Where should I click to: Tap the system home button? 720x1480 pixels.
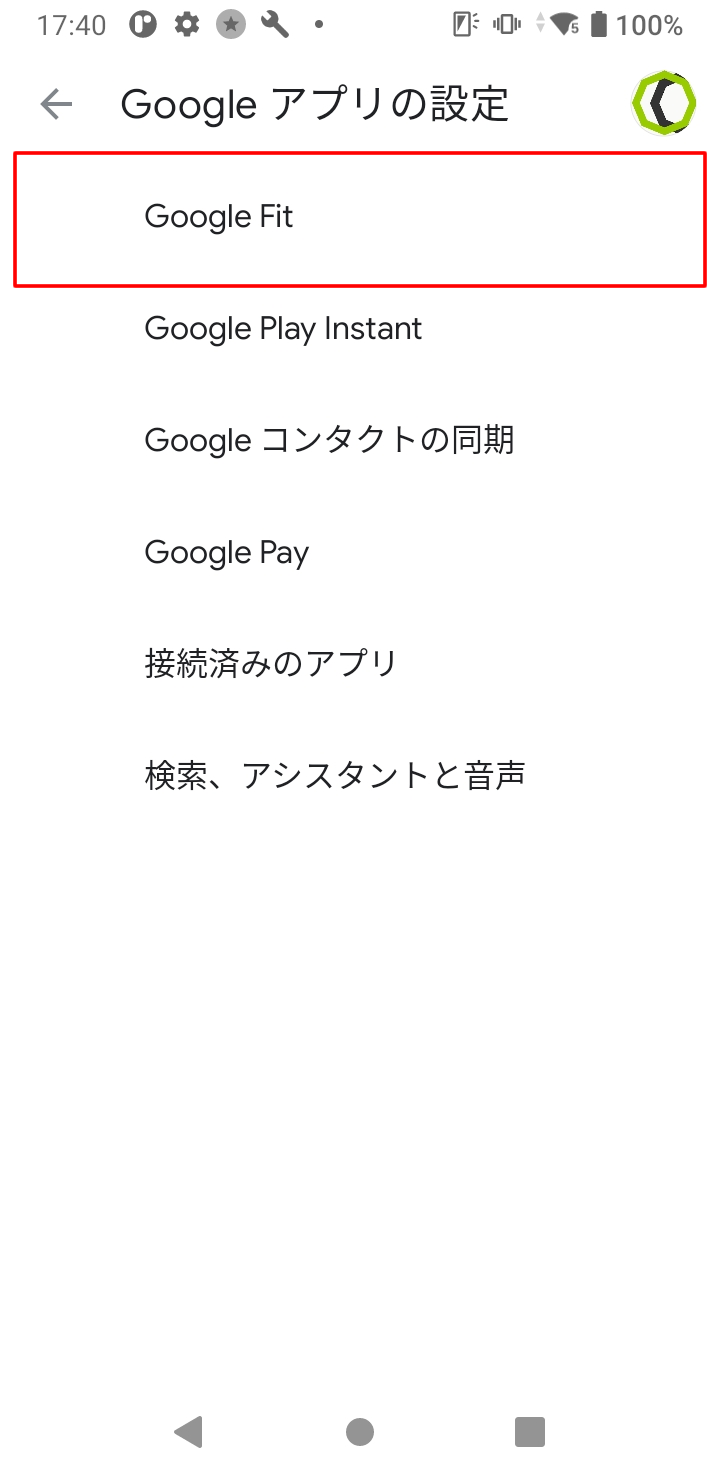click(360, 1432)
